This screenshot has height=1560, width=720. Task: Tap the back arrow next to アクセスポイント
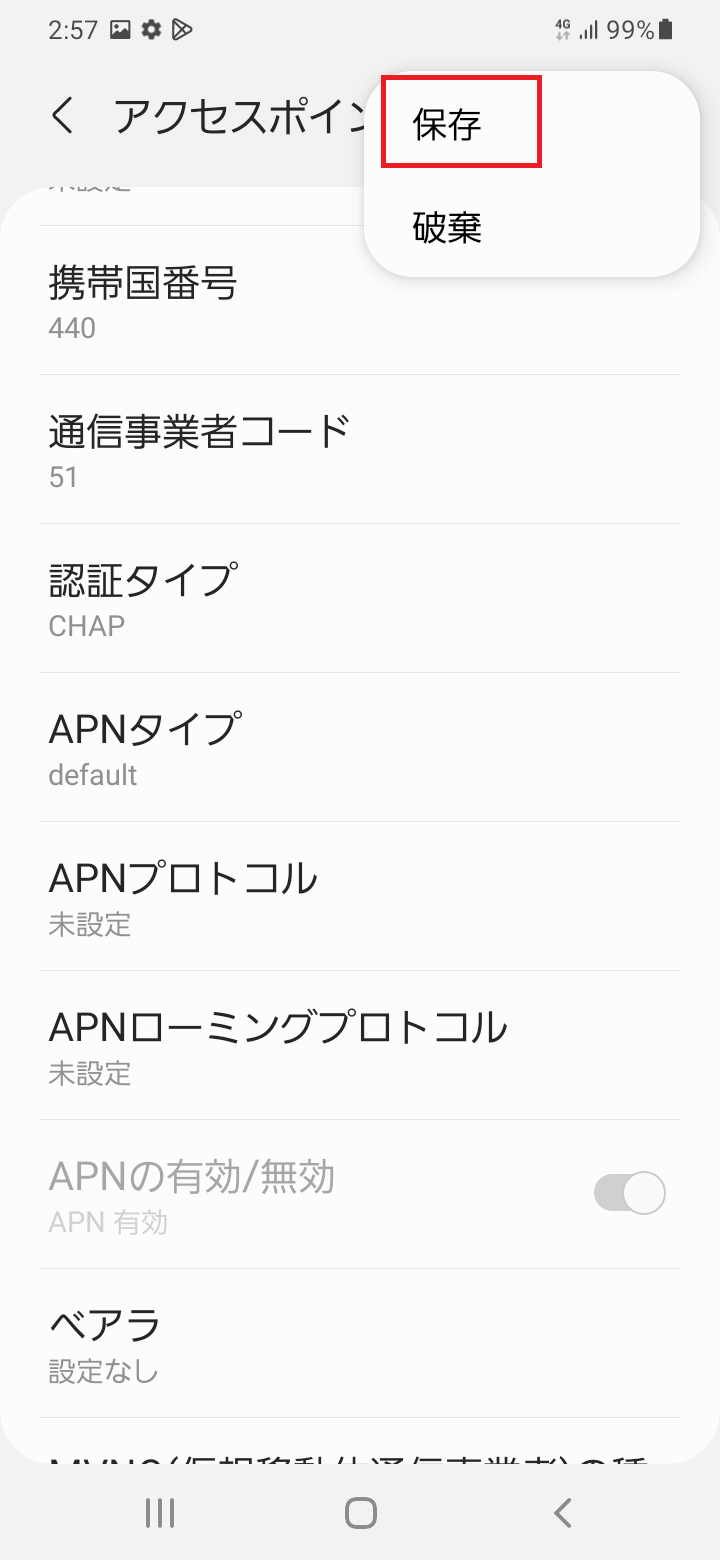tap(62, 115)
